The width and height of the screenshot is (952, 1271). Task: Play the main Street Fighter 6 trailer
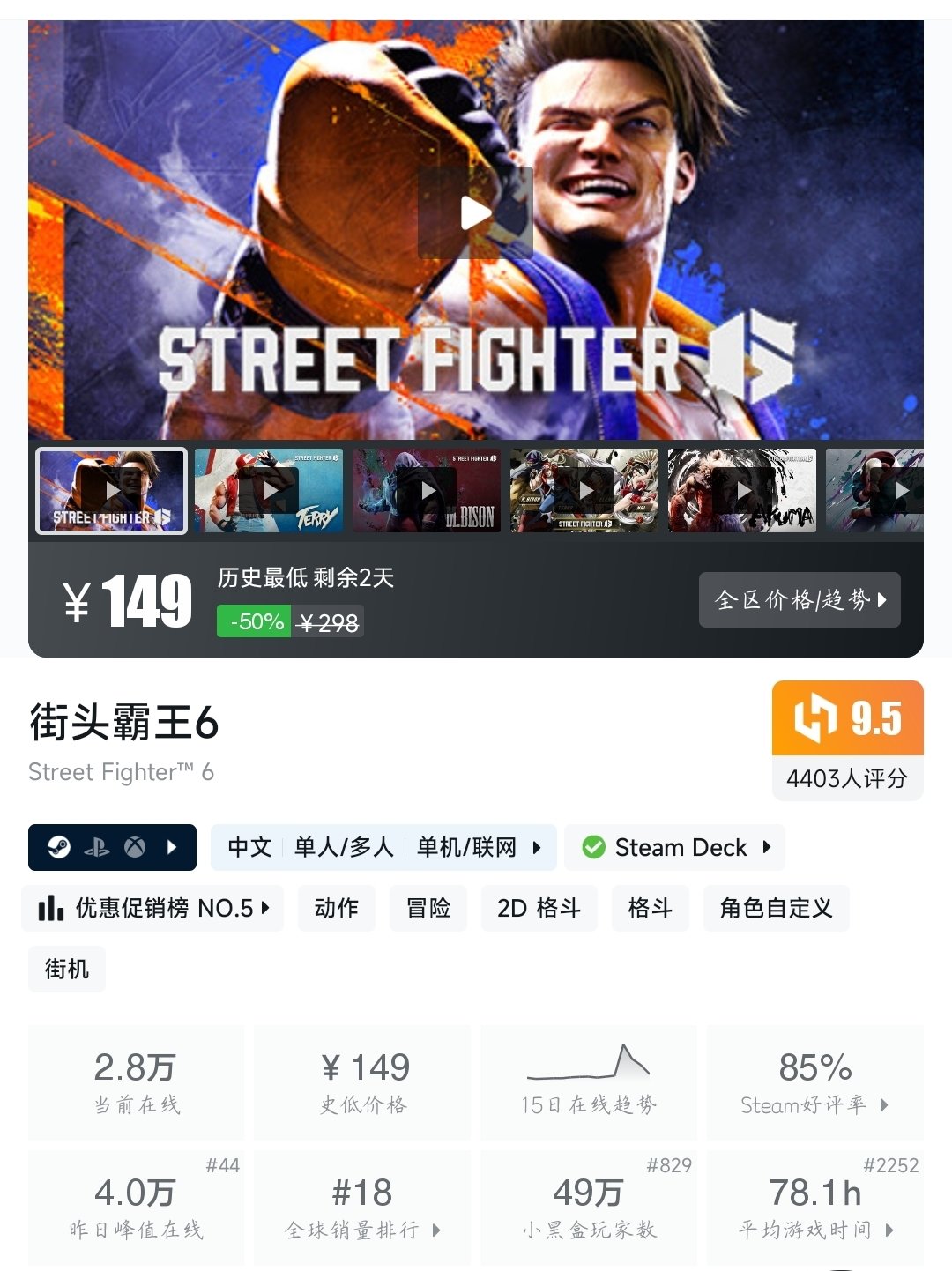coord(475,212)
